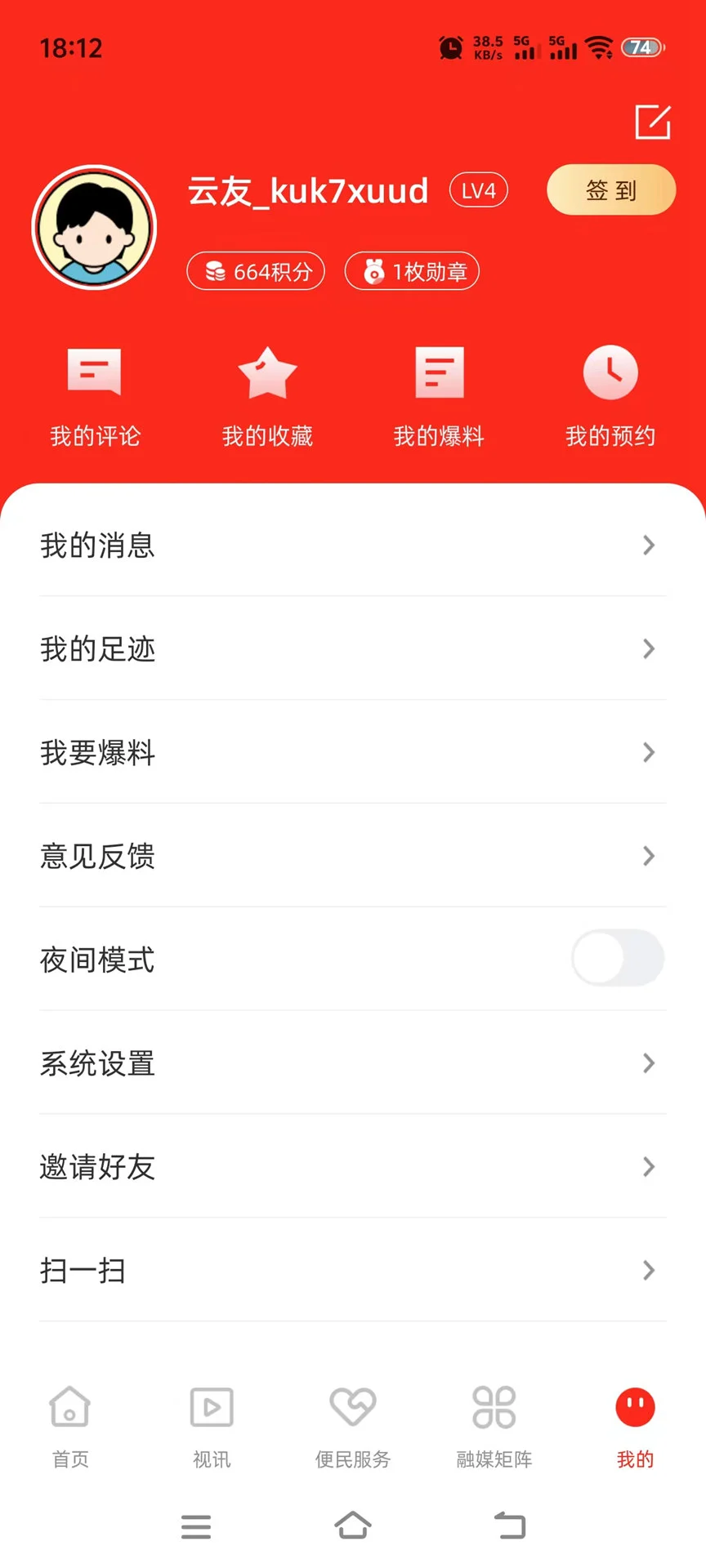This screenshot has height=1568, width=706.
Task: Open 我的收藏 (My Favorites) section
Action: [x=267, y=396]
